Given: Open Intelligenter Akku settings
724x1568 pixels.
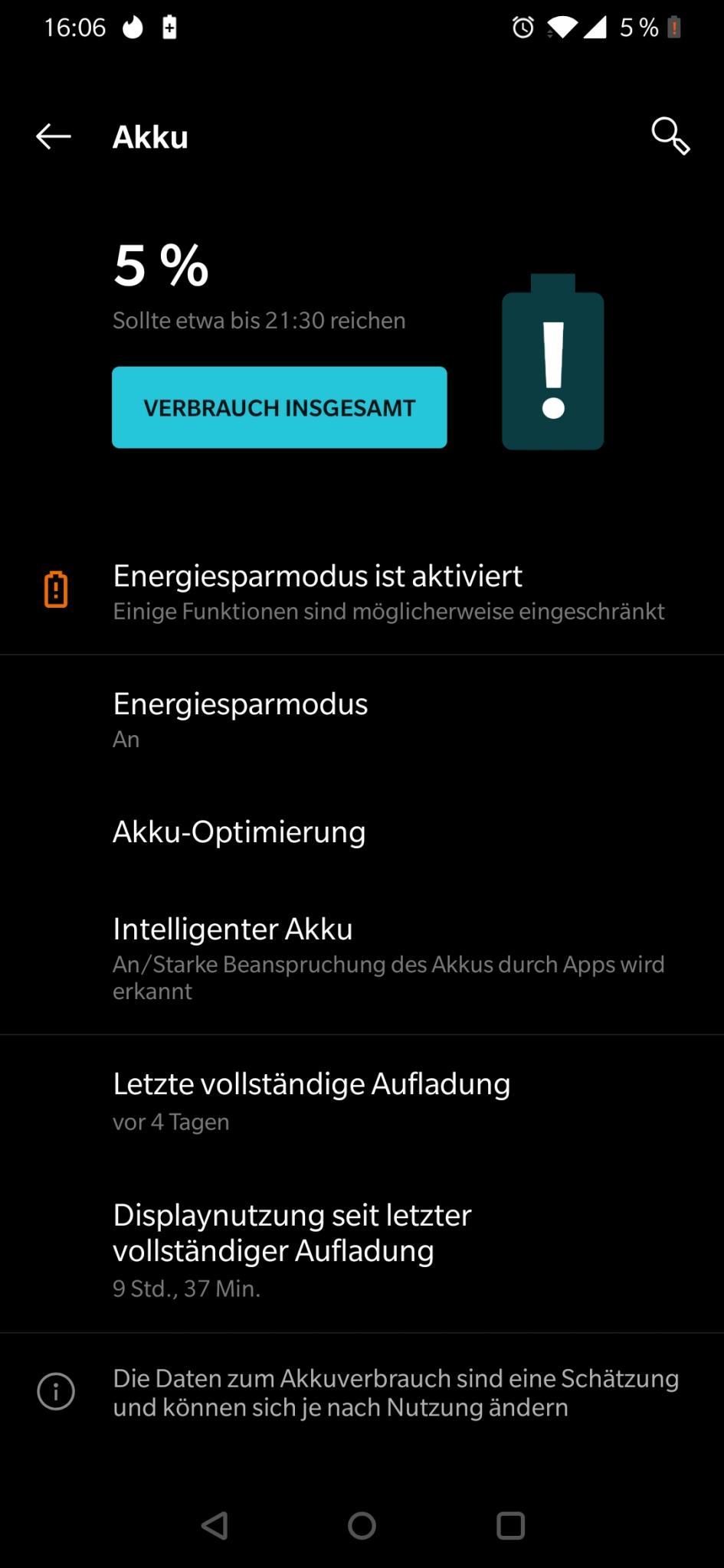Looking at the screenshot, I should 362,957.
